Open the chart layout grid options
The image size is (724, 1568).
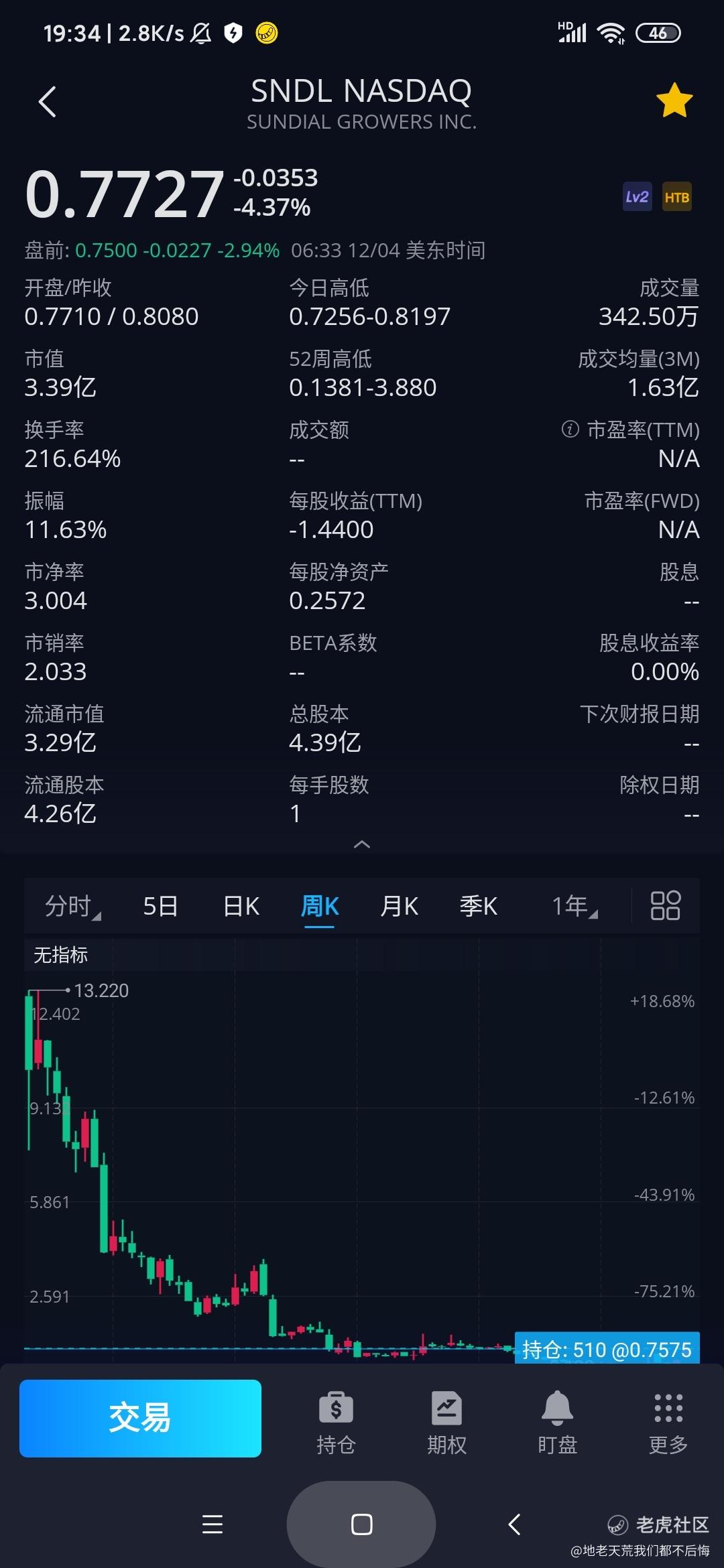coord(665,906)
